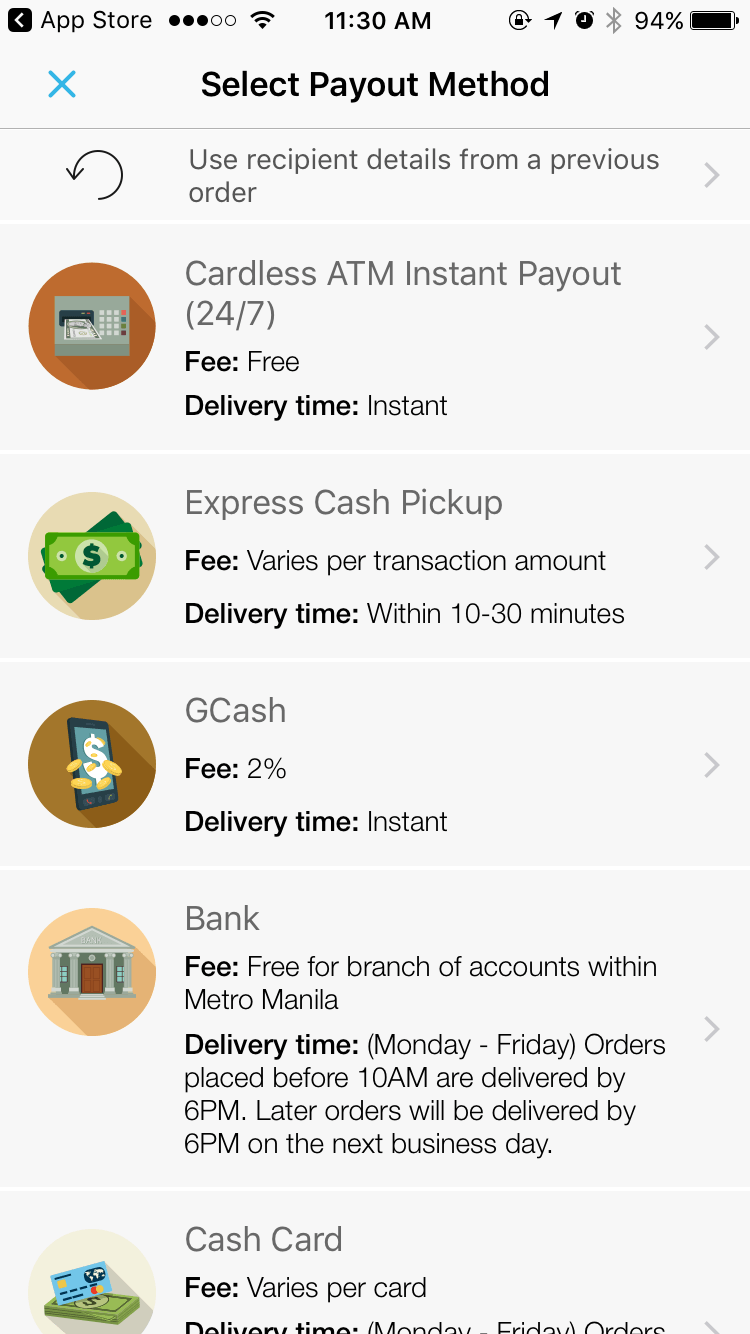Select the Cash Card payout method

[x=375, y=1262]
